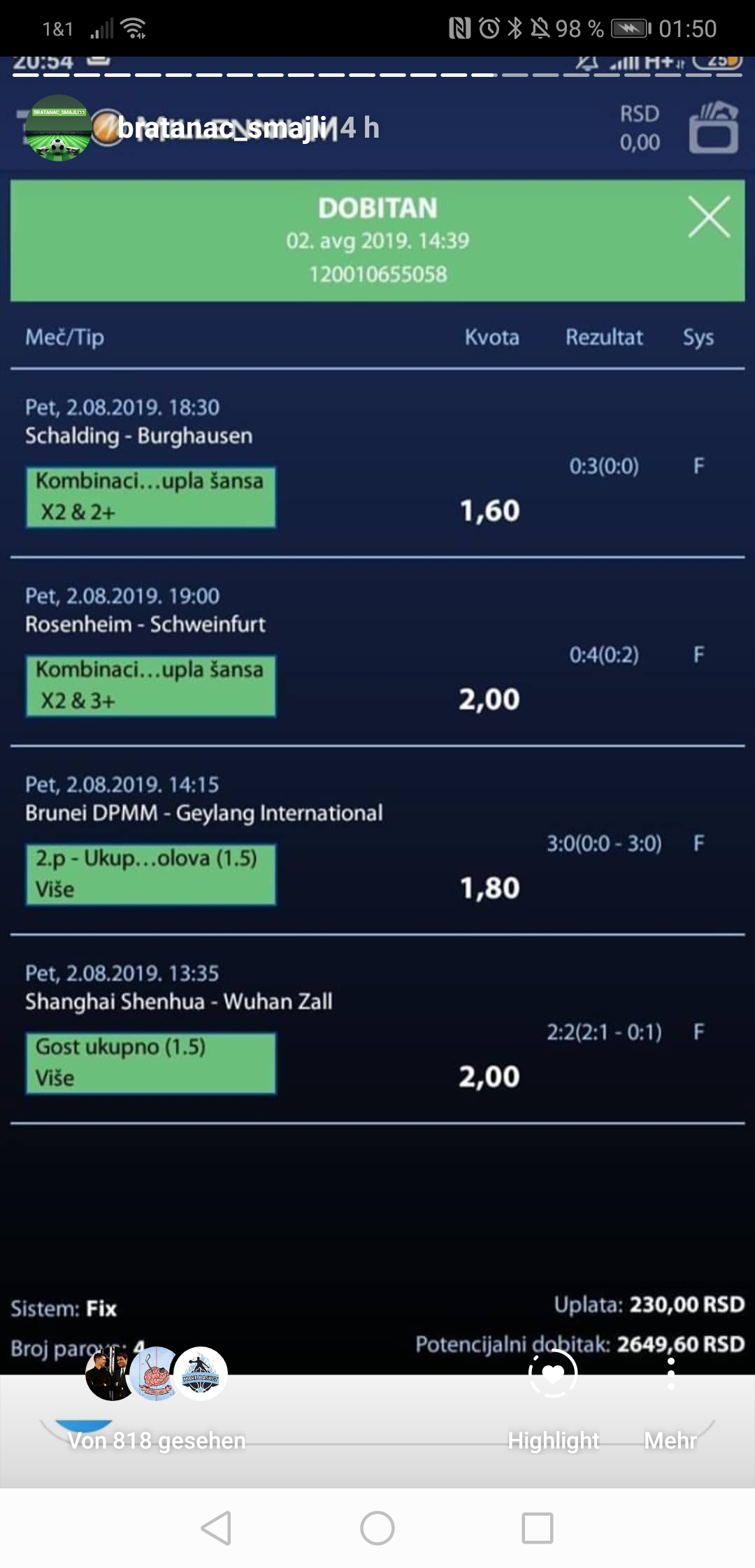Open the bratanac_smajli profile from the story header
The width and height of the screenshot is (755, 1568).
point(222,128)
